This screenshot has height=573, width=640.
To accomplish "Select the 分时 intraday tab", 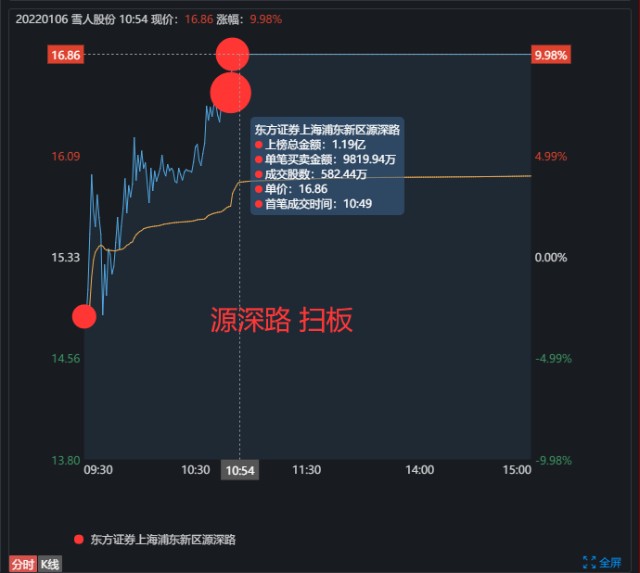I will click(x=23, y=564).
